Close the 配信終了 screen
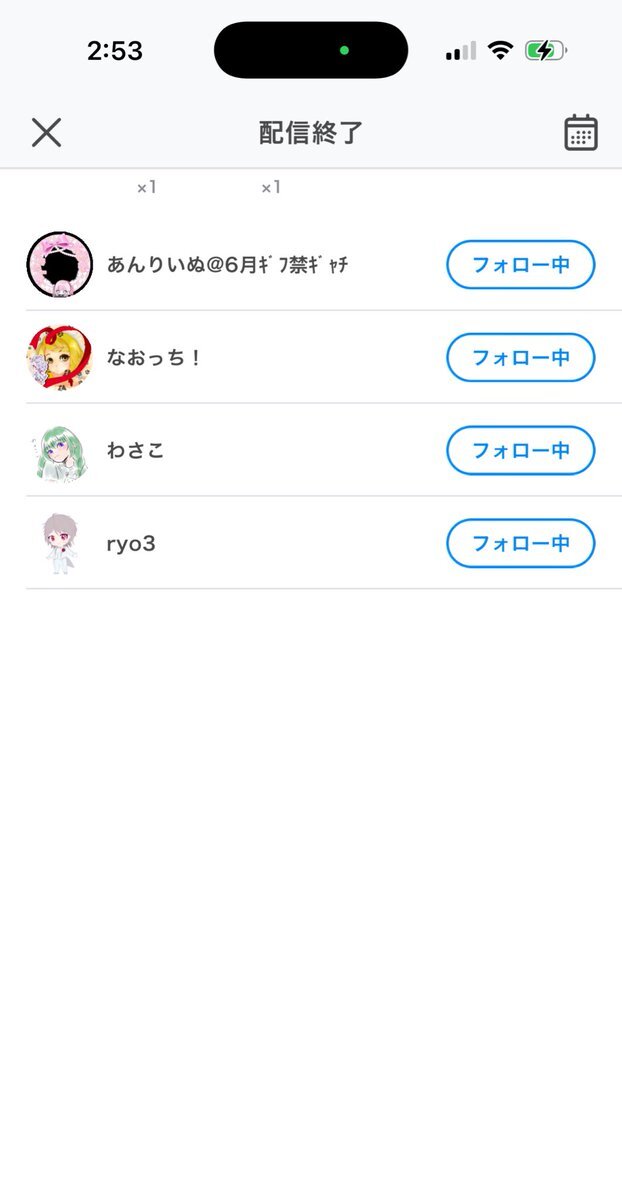This screenshot has width=622, height=1200. pos(46,132)
